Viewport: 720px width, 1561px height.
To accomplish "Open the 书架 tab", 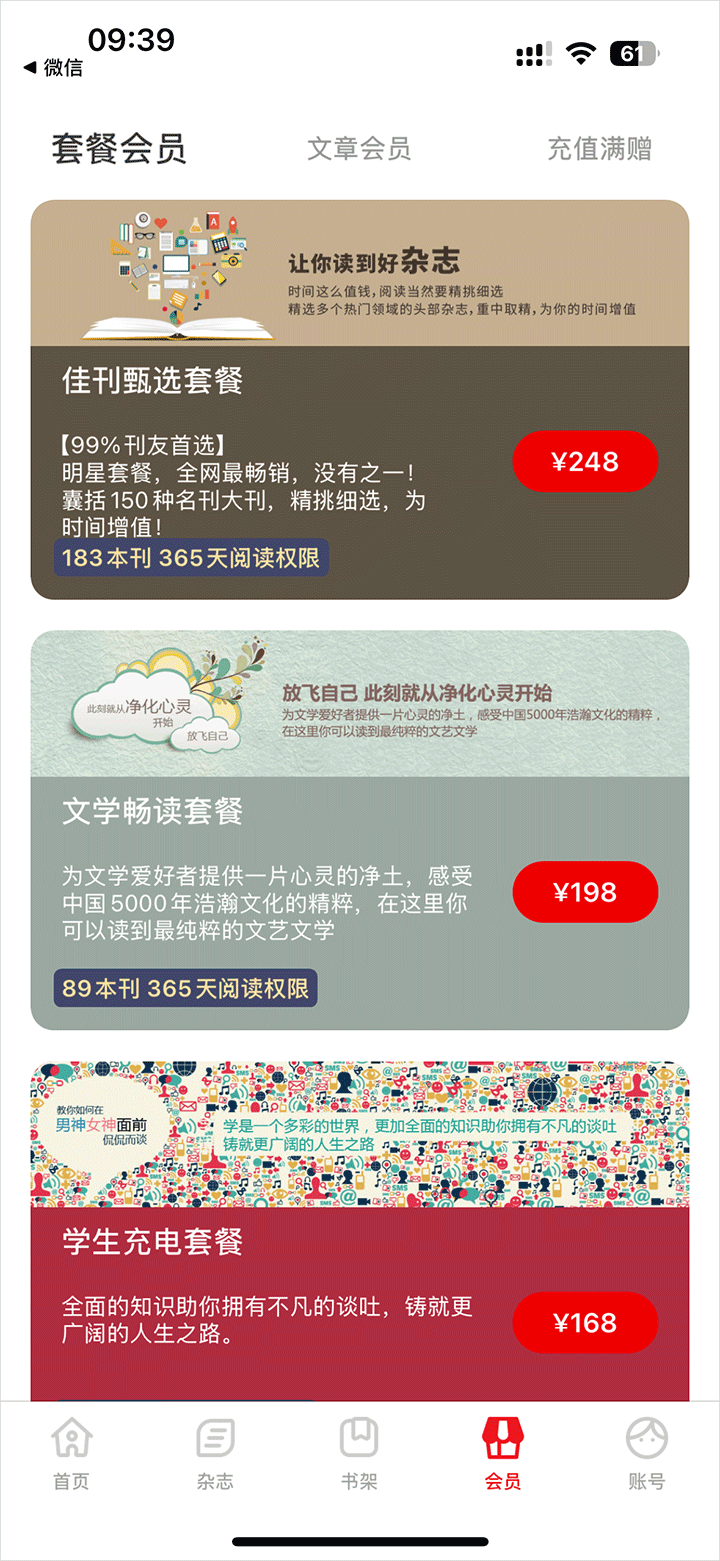I will [x=359, y=1454].
